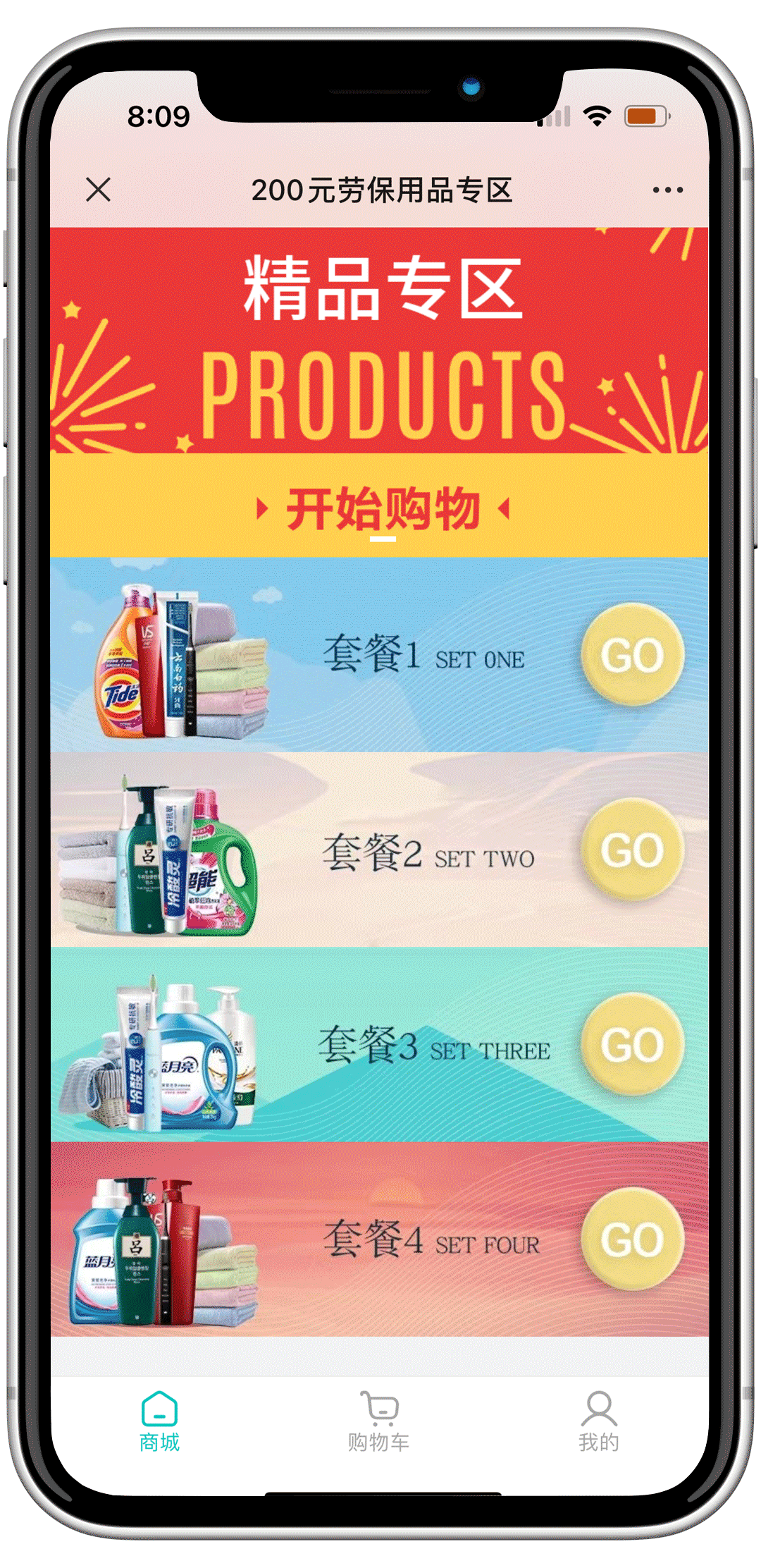Open 套餐2 SET TWO with its GO button
This screenshot has width=761, height=1568.
[632, 850]
